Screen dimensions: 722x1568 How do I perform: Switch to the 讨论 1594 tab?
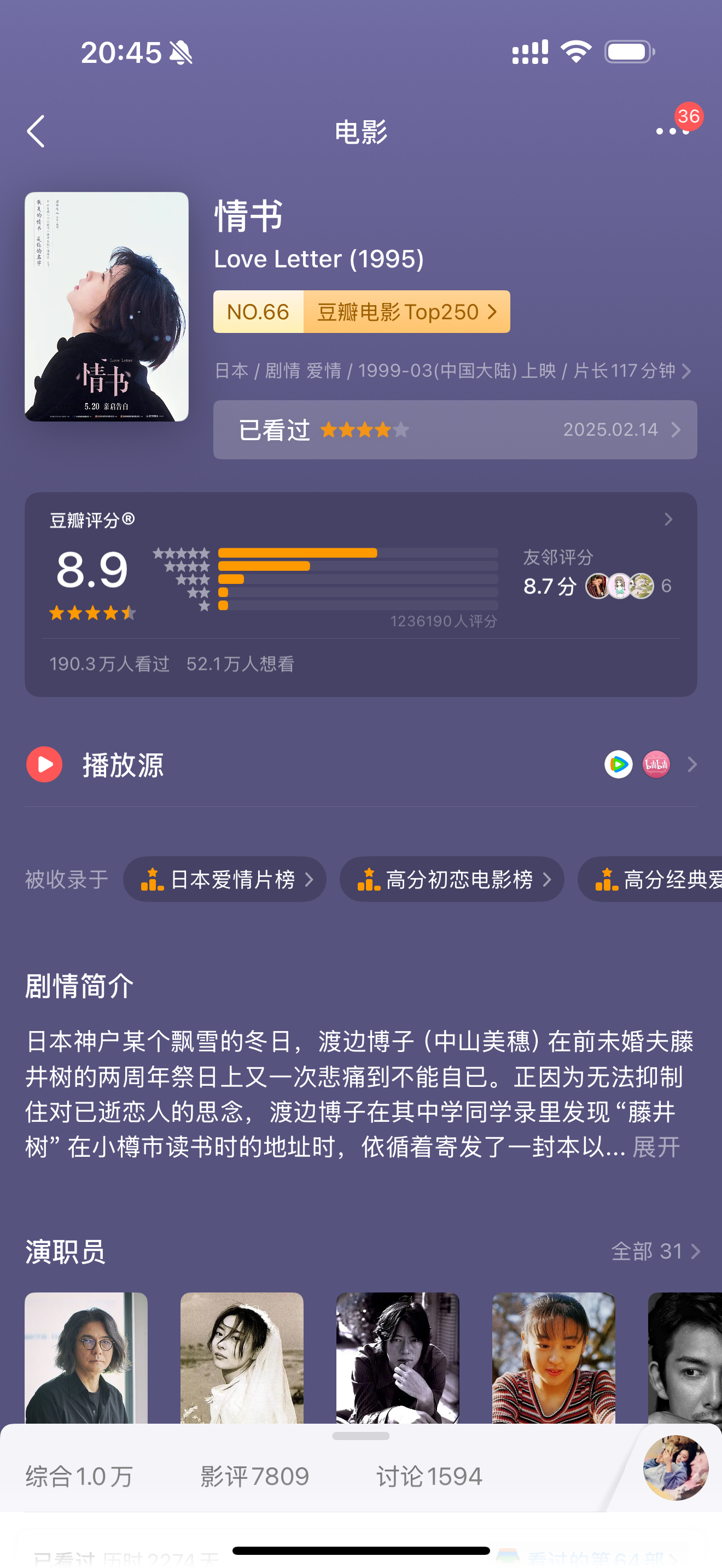[x=429, y=1476]
